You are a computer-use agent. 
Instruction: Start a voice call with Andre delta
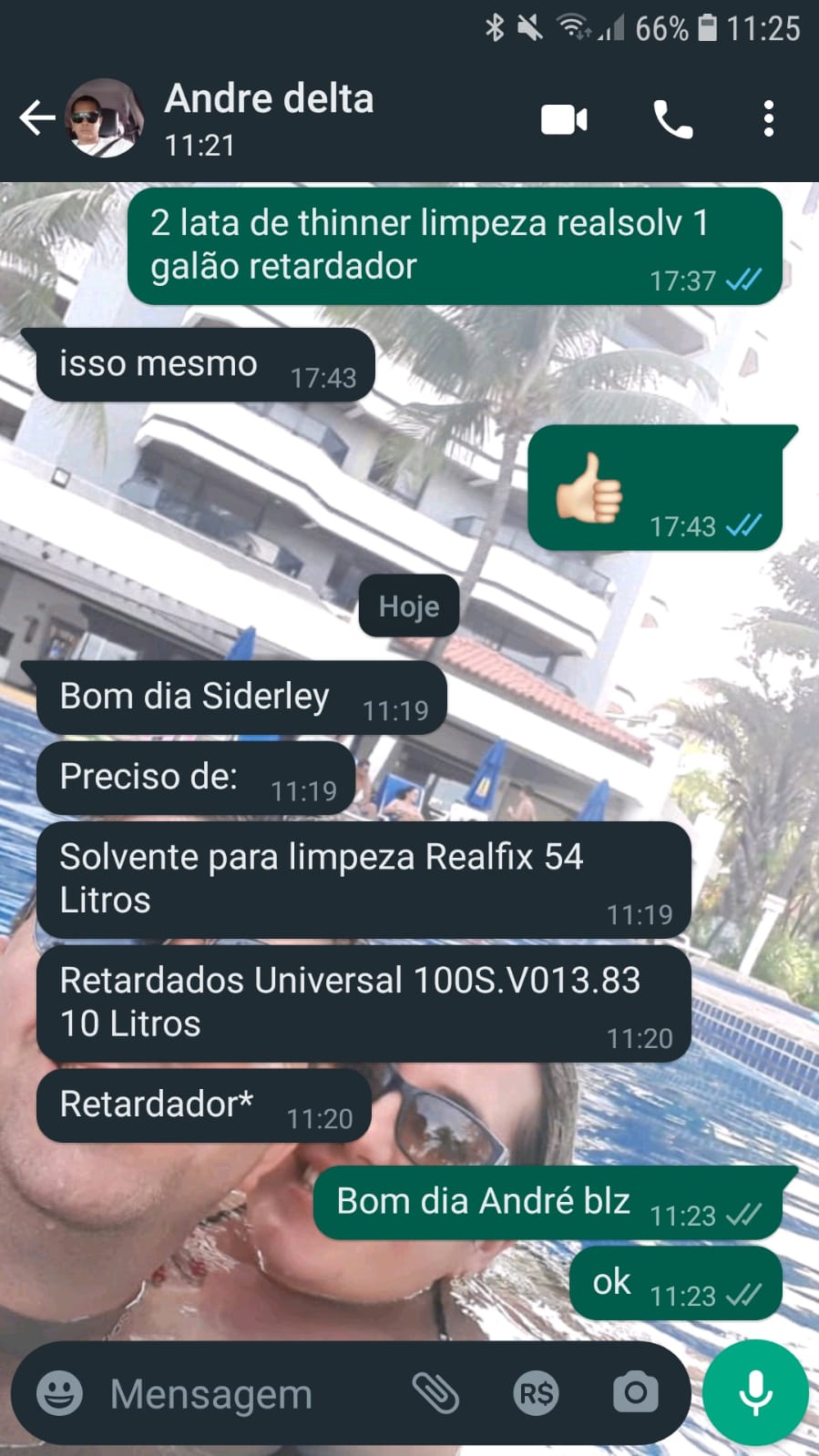coord(673,119)
